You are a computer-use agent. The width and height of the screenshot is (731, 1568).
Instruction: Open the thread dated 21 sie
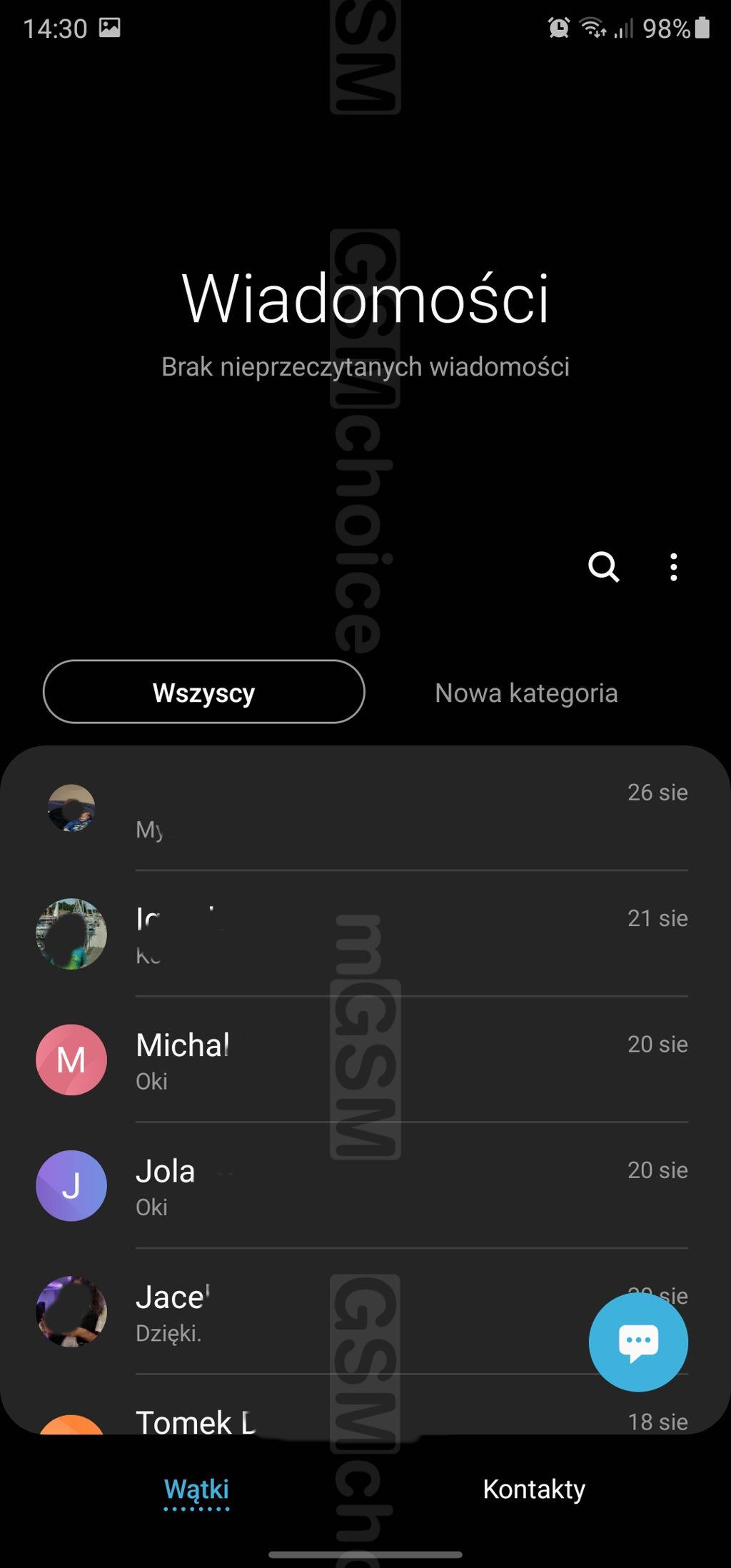(365, 934)
